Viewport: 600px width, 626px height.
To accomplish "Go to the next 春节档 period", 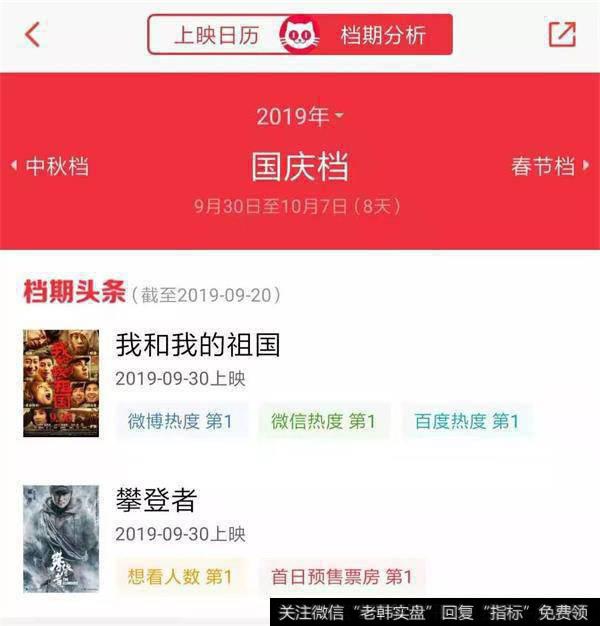I will (550, 167).
